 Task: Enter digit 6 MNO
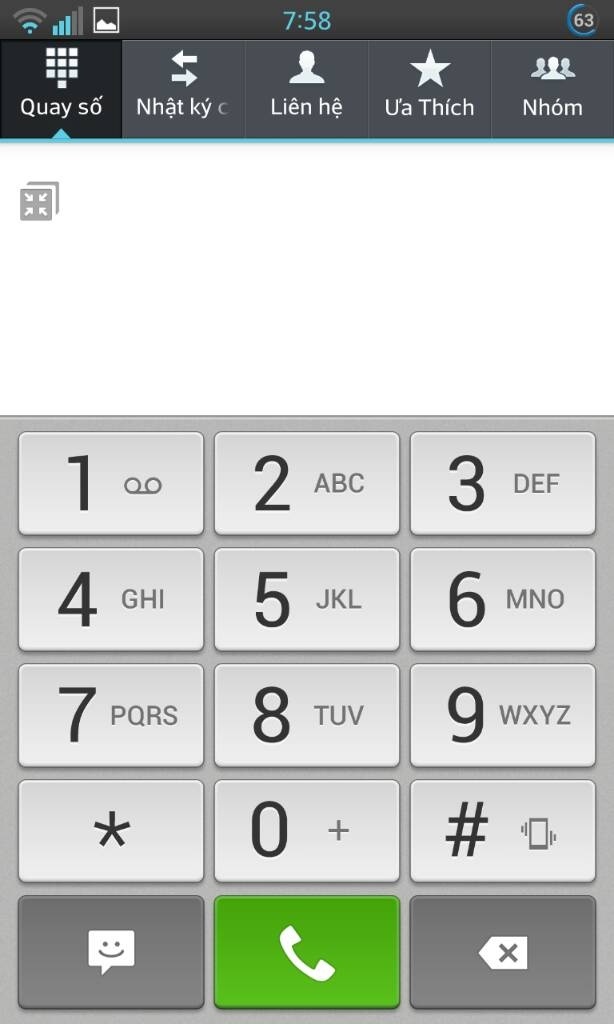tap(502, 600)
